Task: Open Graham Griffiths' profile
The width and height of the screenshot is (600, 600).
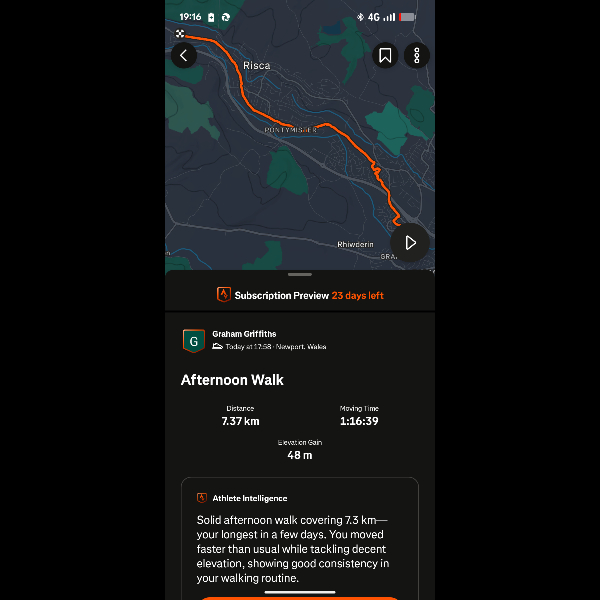Action: pyautogui.click(x=244, y=334)
